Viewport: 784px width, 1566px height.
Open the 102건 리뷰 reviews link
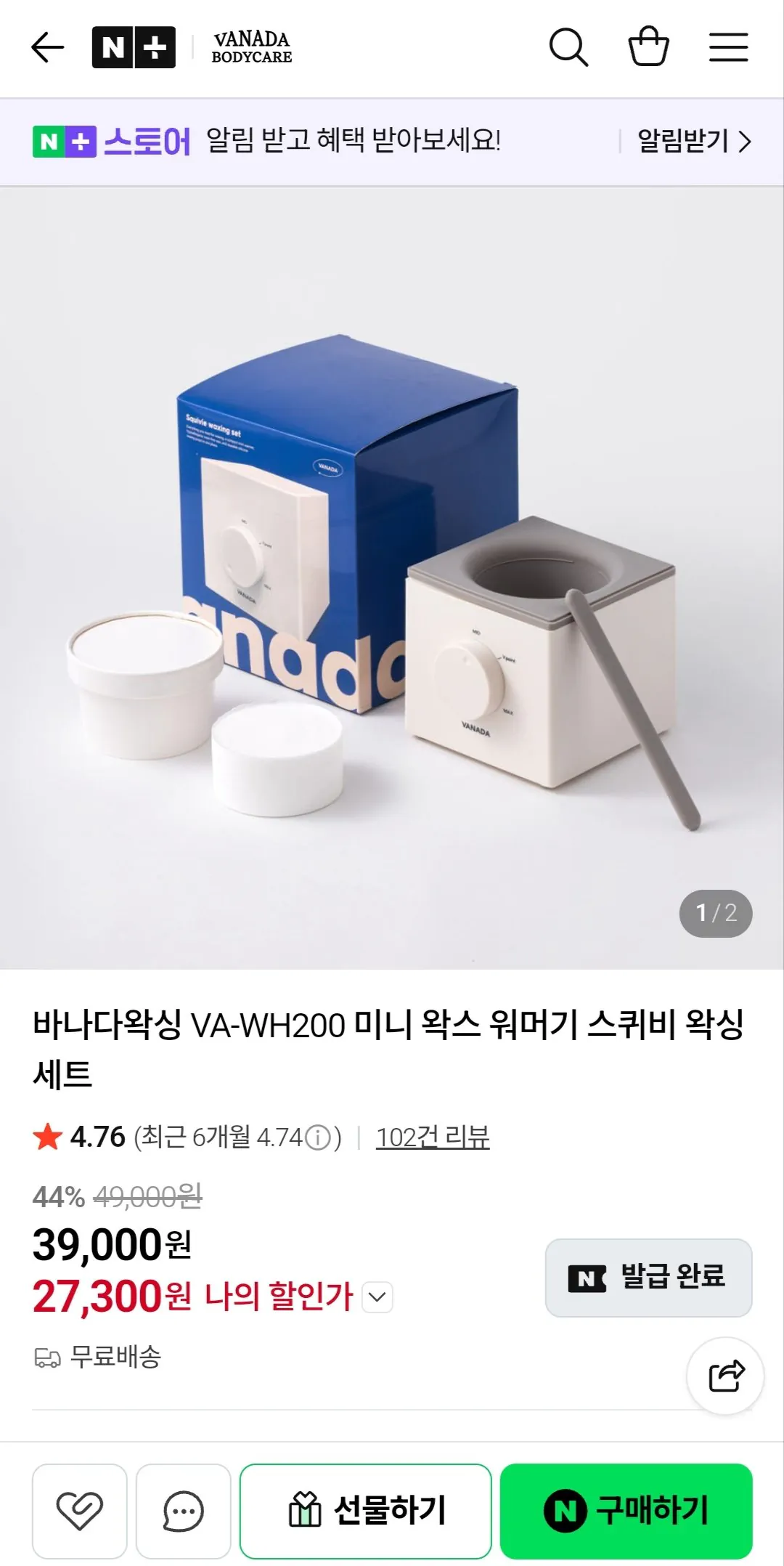click(x=433, y=1138)
